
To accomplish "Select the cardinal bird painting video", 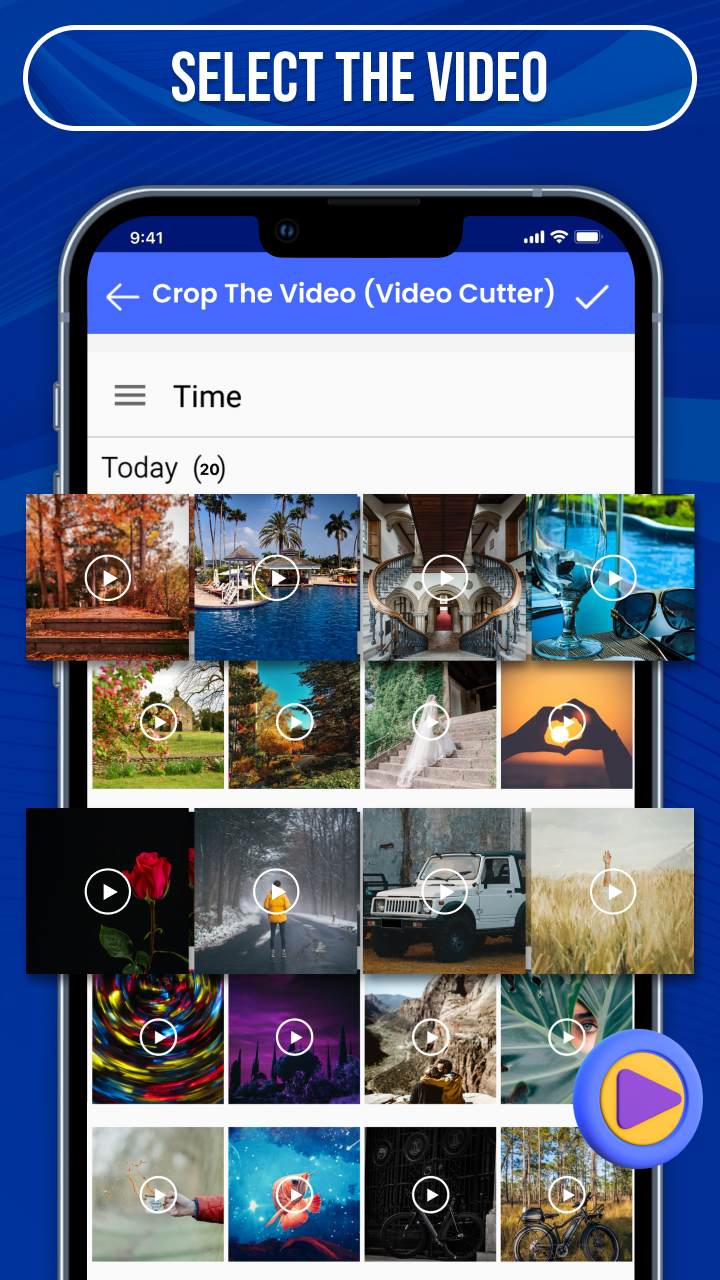I will point(293,1194).
